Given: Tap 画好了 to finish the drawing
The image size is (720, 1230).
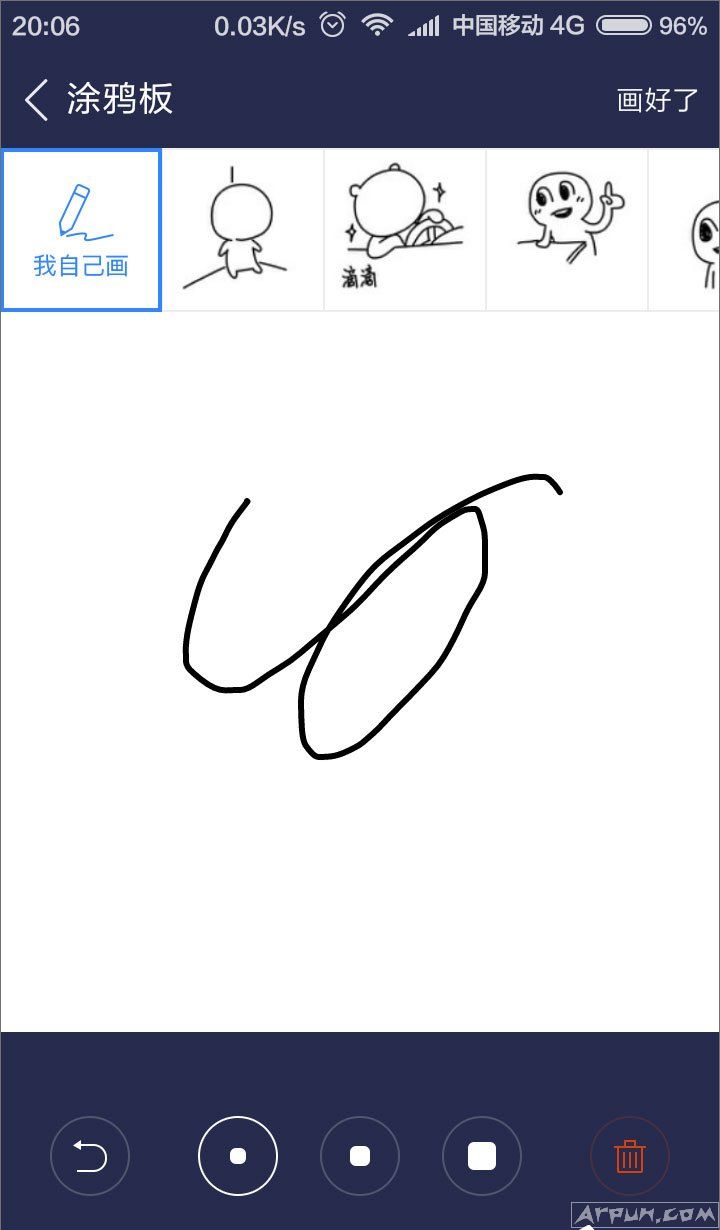Looking at the screenshot, I should (x=655, y=100).
